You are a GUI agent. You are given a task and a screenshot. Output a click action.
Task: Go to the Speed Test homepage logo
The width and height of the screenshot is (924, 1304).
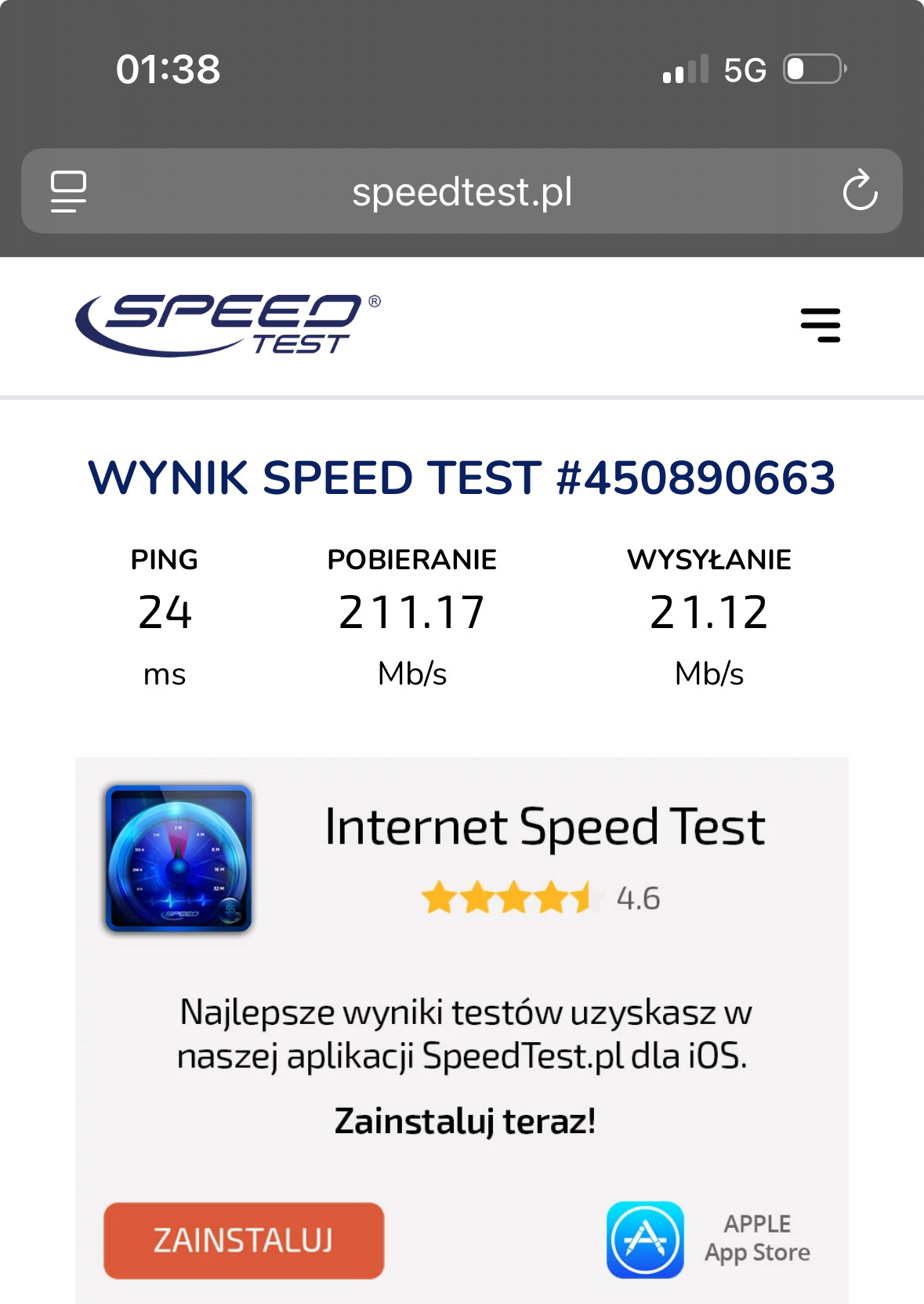[x=227, y=325]
